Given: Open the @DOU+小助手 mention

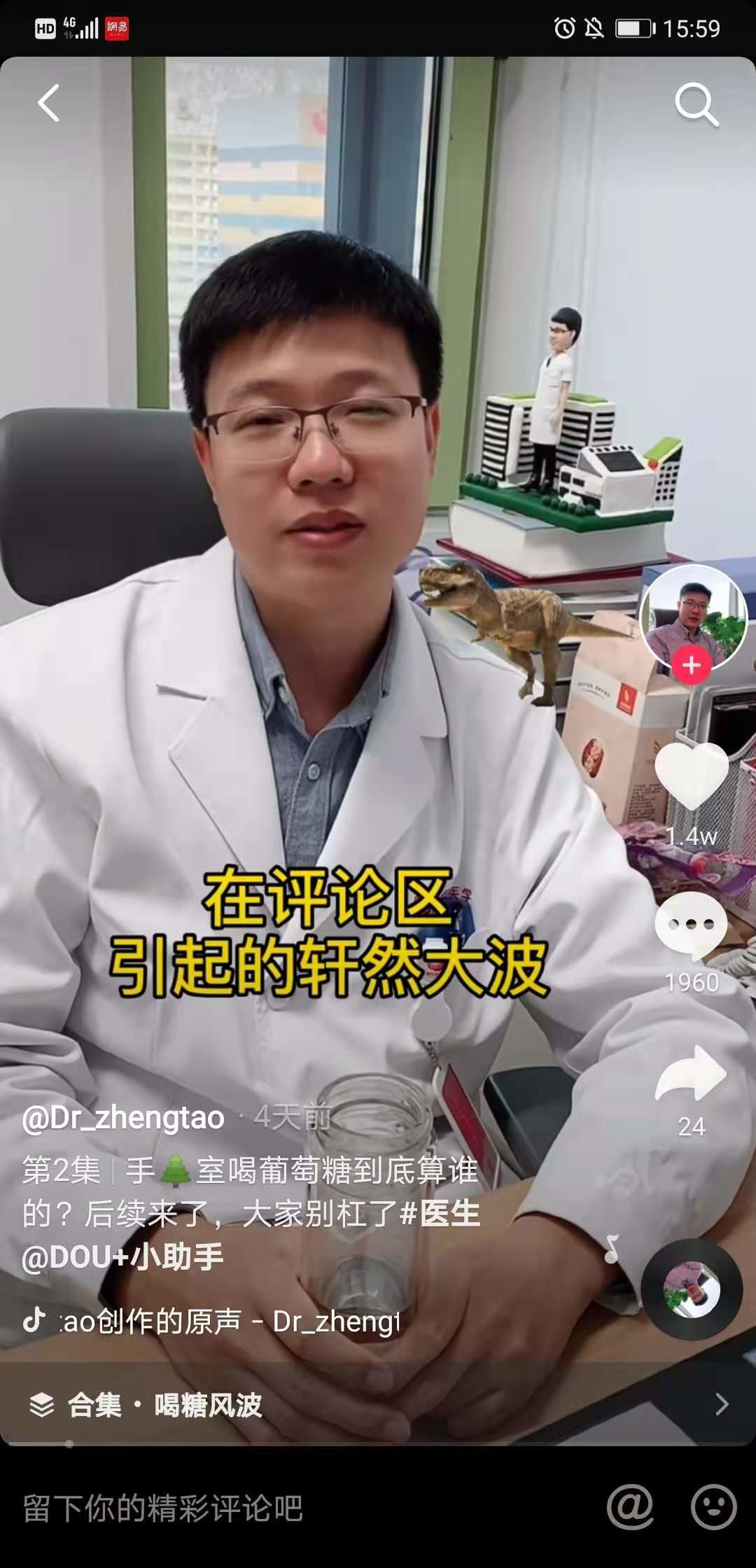Looking at the screenshot, I should point(123,1257).
